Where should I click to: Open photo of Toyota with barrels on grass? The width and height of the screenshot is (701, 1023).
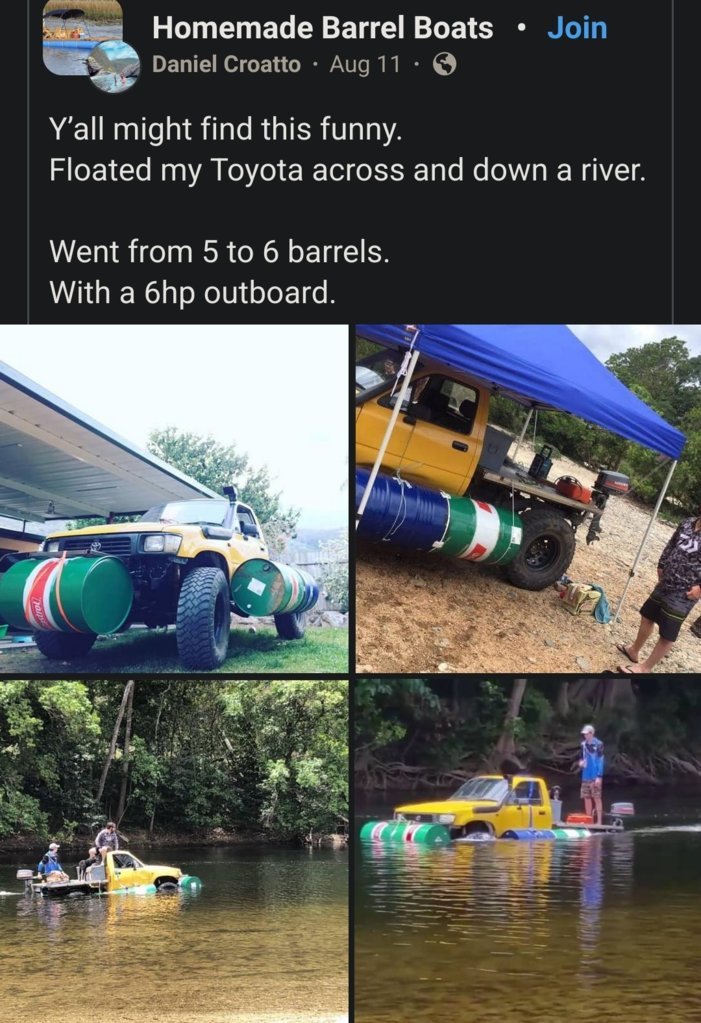point(174,498)
